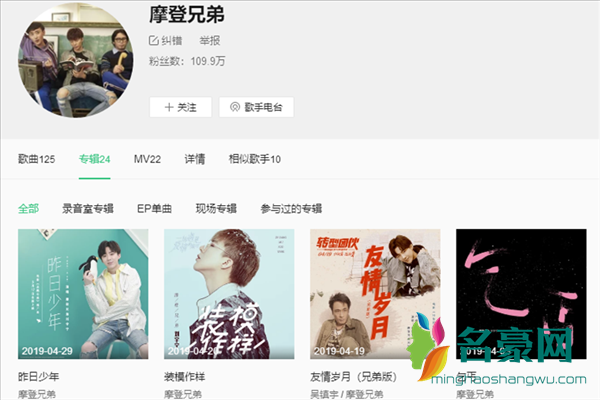This screenshot has height=400, width=600.
Task: Tap the 关注 follow button
Action: [179, 106]
